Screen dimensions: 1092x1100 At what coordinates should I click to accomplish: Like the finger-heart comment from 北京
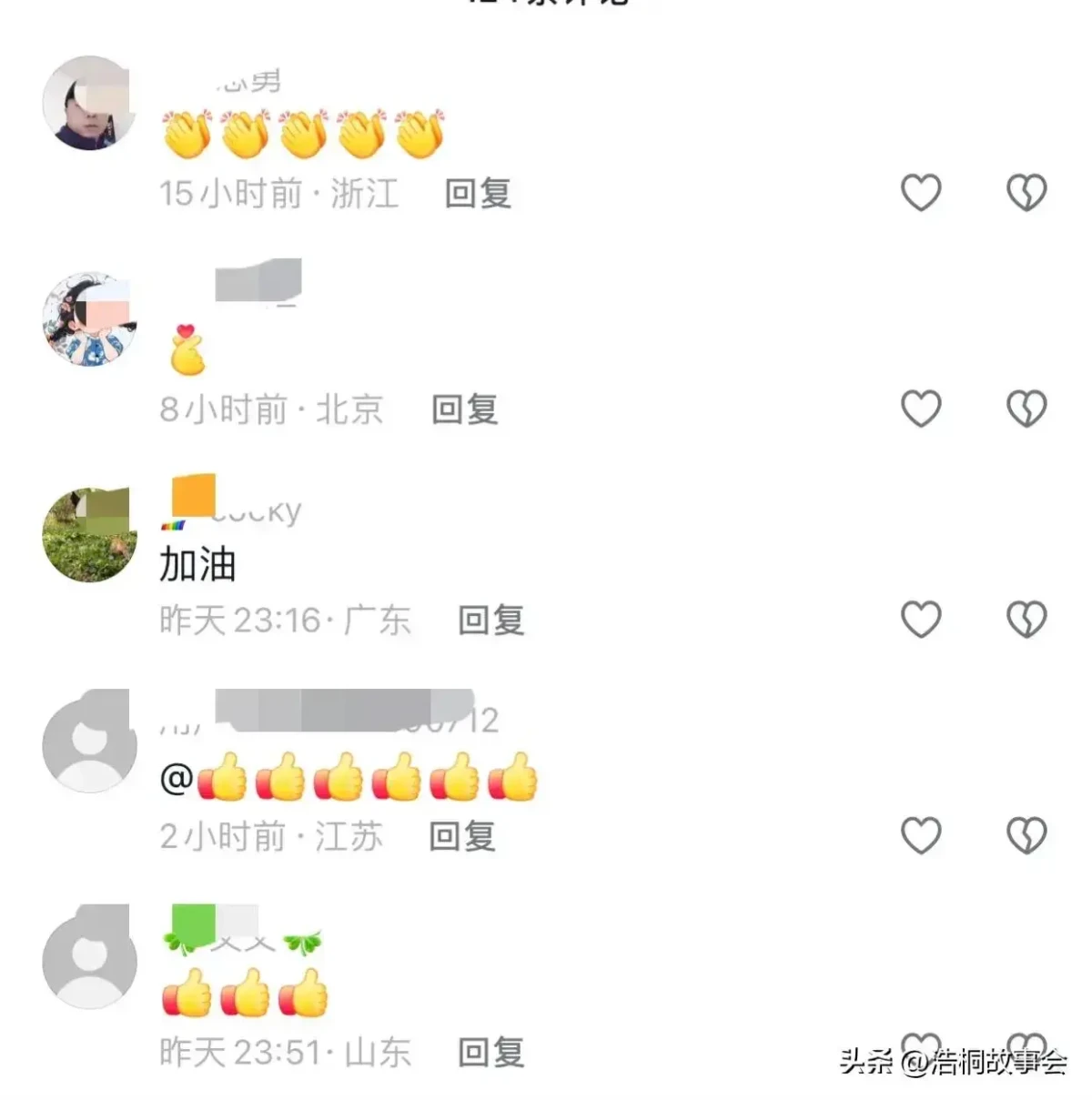click(920, 409)
